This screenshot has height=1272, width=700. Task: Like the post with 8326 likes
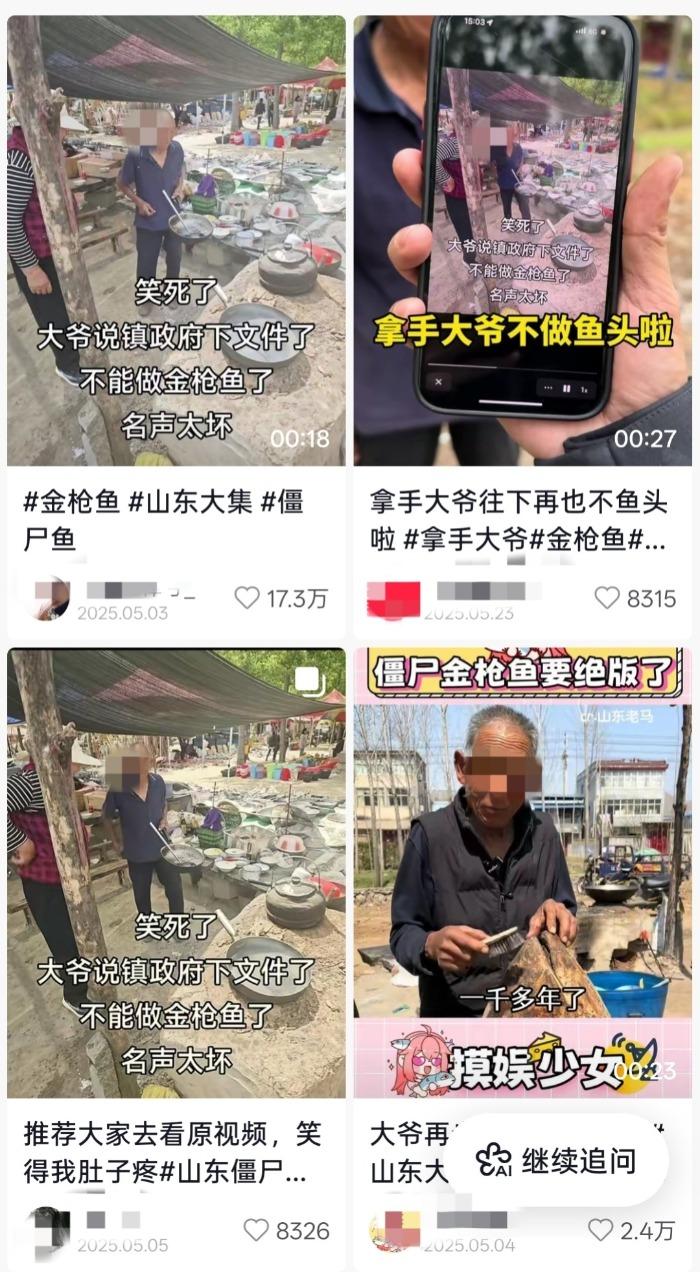point(257,1230)
